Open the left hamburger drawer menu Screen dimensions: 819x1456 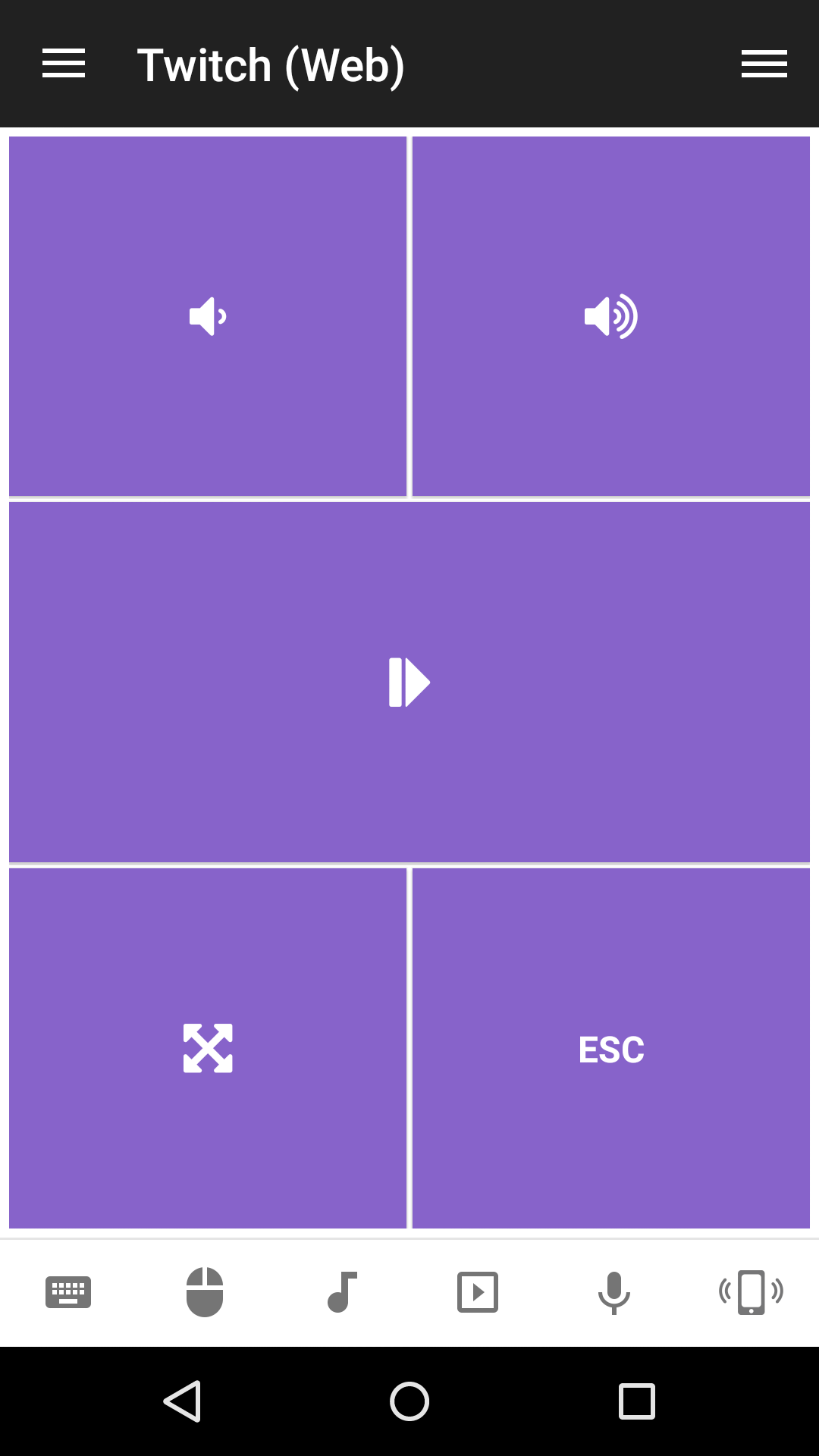(64, 64)
